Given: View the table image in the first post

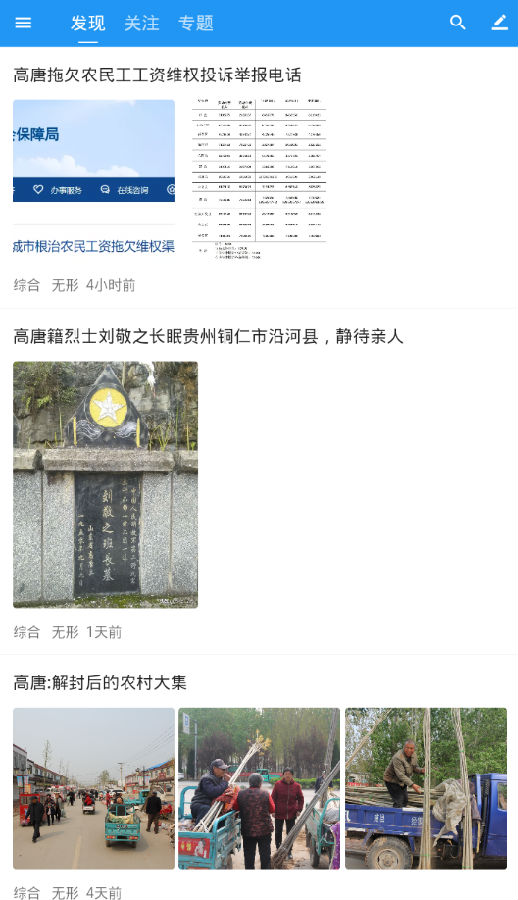Looking at the screenshot, I should [260, 179].
